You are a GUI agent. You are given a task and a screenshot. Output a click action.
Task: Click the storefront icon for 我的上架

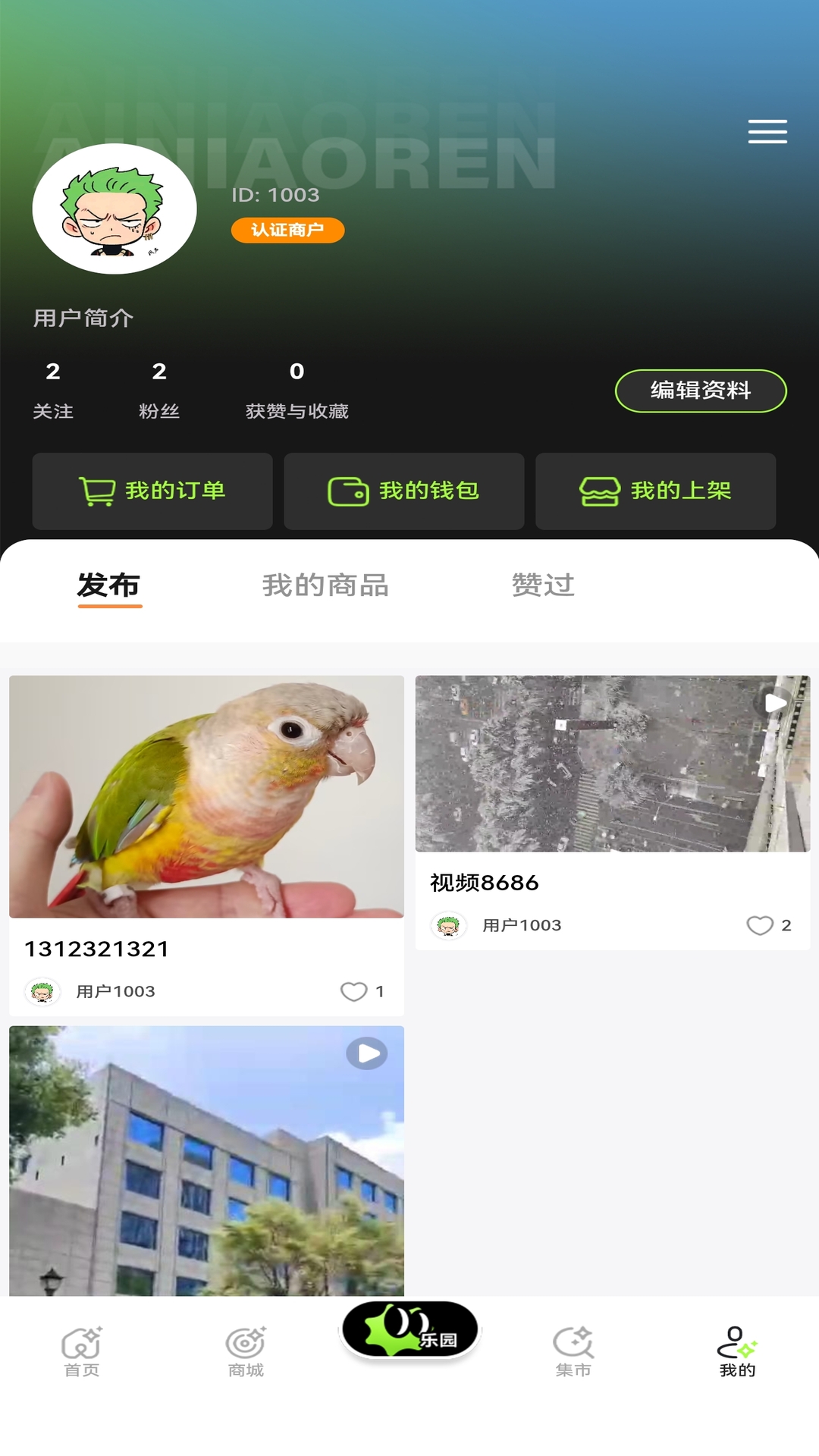[x=601, y=491]
